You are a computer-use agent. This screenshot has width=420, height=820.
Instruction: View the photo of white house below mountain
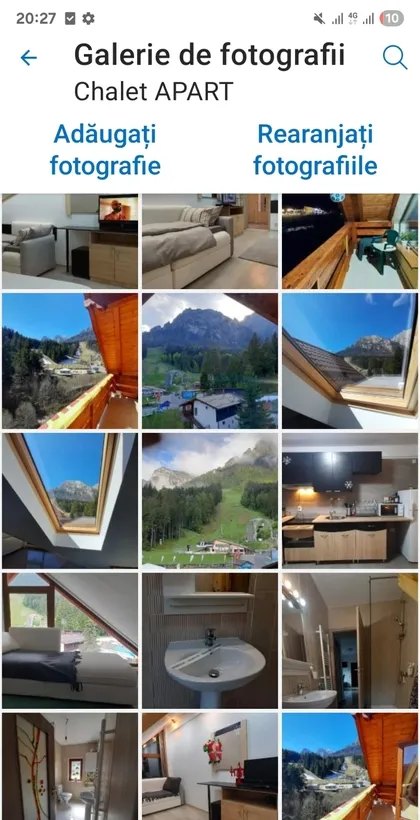[210, 361]
